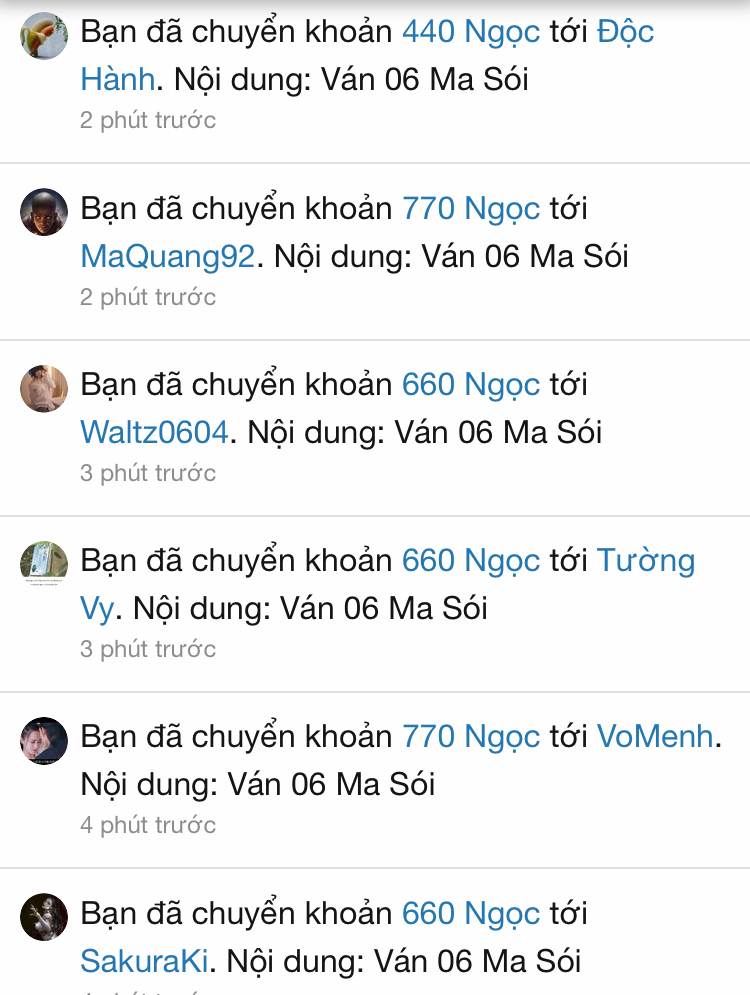Open the Độc Hành profile link
Image resolution: width=750 pixels, height=995 pixels.
[x=625, y=33]
